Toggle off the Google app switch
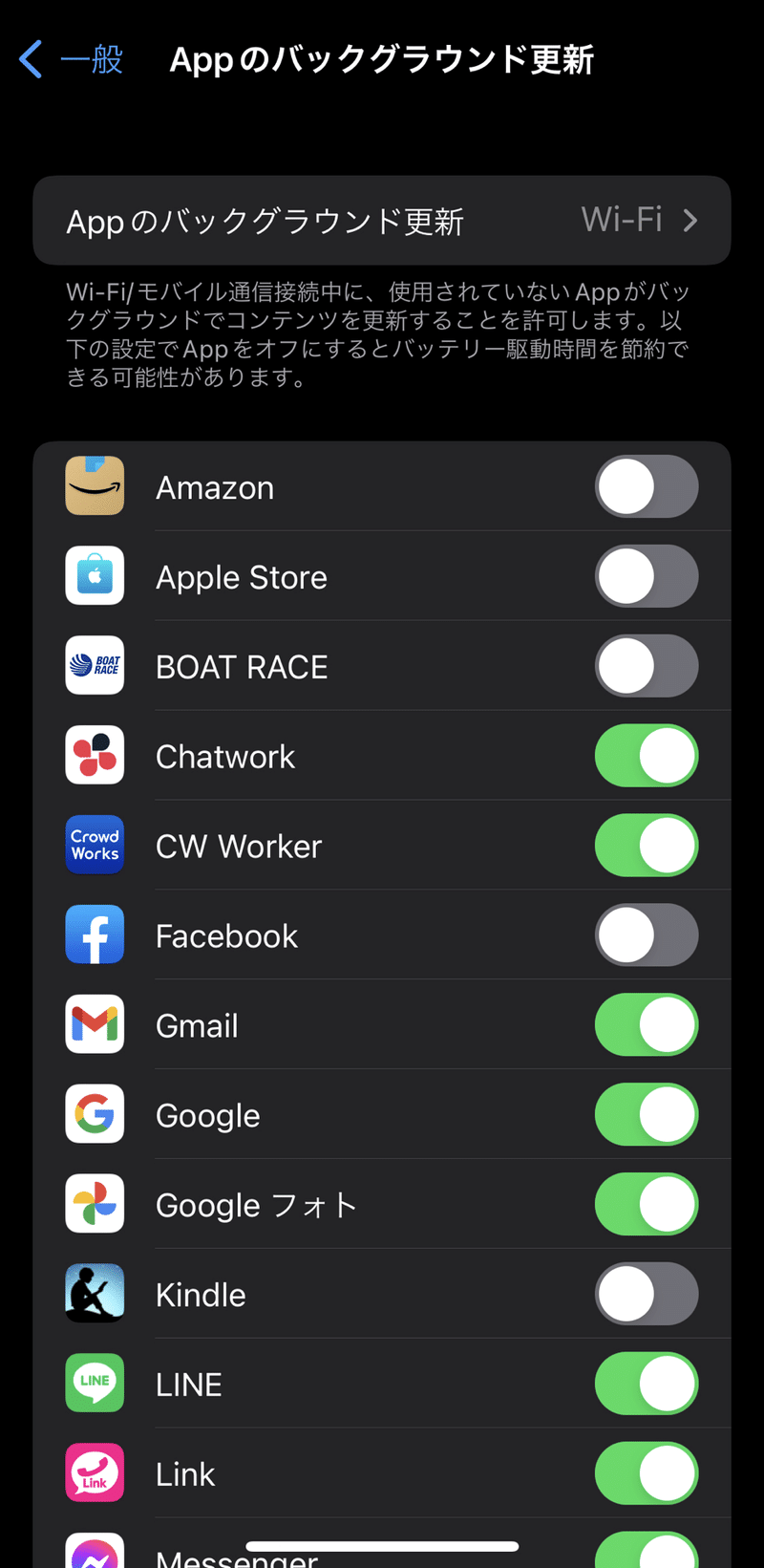Screen dimensions: 764x1568 coord(647,1115)
